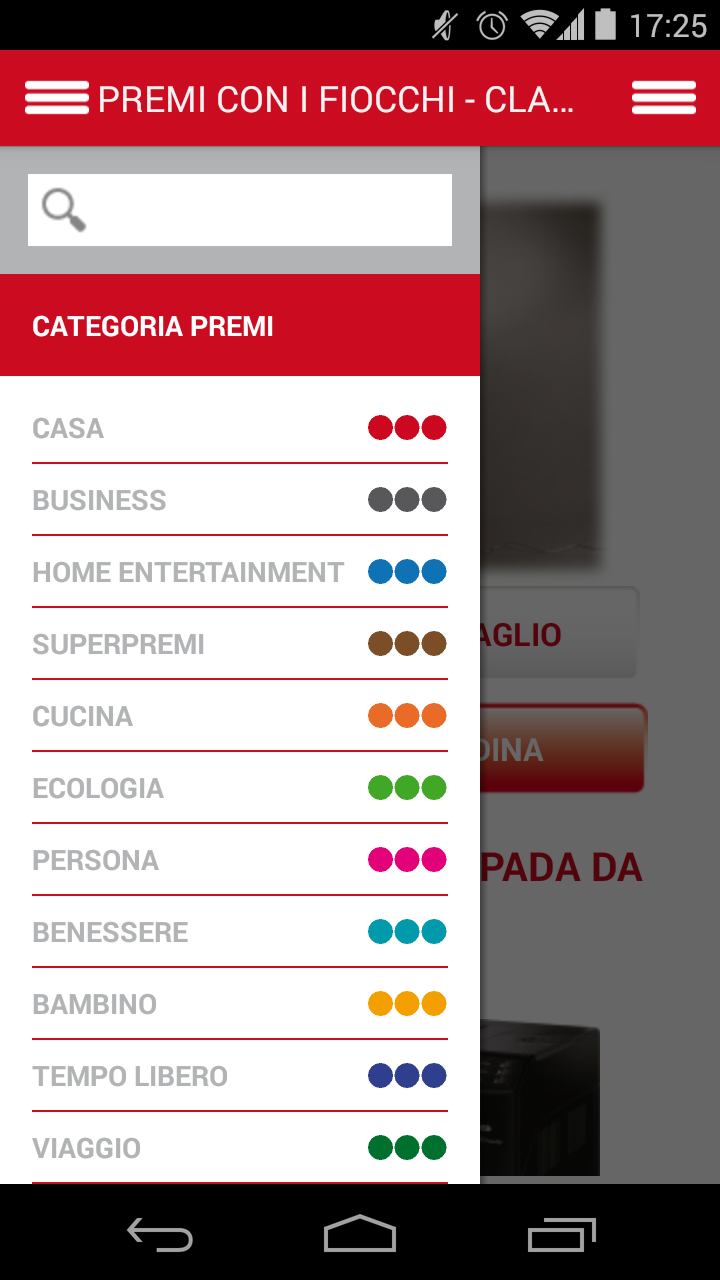Image resolution: width=720 pixels, height=1280 pixels.
Task: Open the CASA prize category
Action: [x=239, y=428]
